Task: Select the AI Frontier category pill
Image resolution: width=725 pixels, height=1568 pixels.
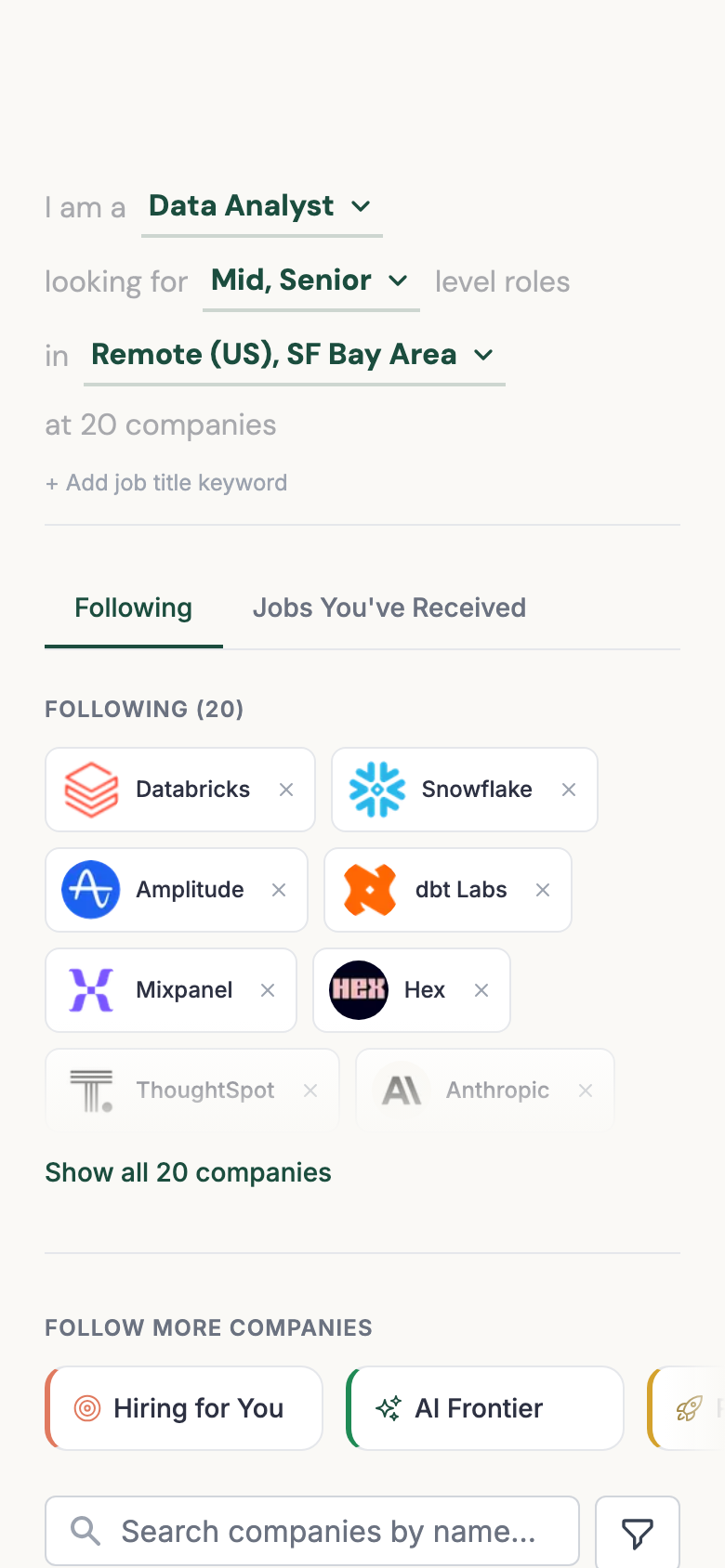Action: [484, 1408]
